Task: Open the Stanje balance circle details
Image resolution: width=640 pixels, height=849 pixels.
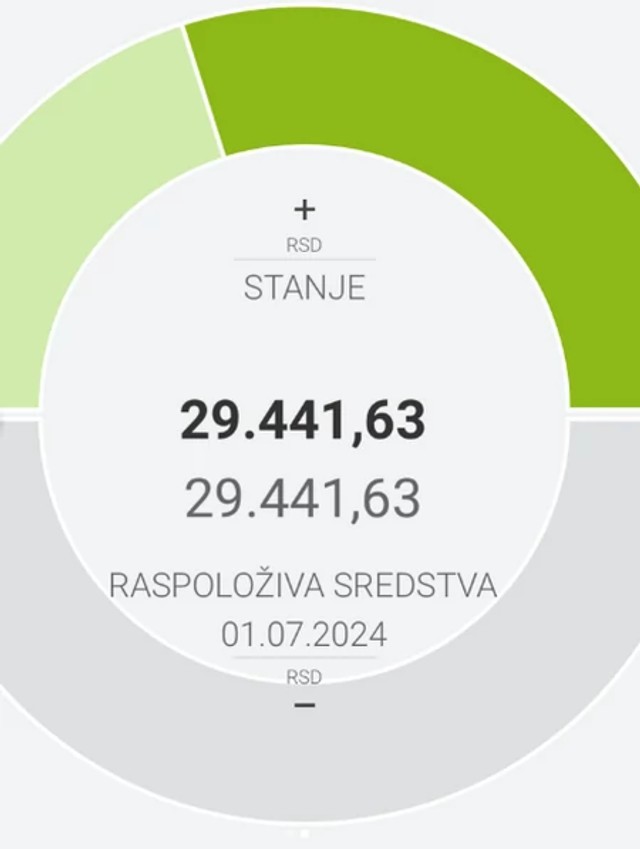Action: 304,420
